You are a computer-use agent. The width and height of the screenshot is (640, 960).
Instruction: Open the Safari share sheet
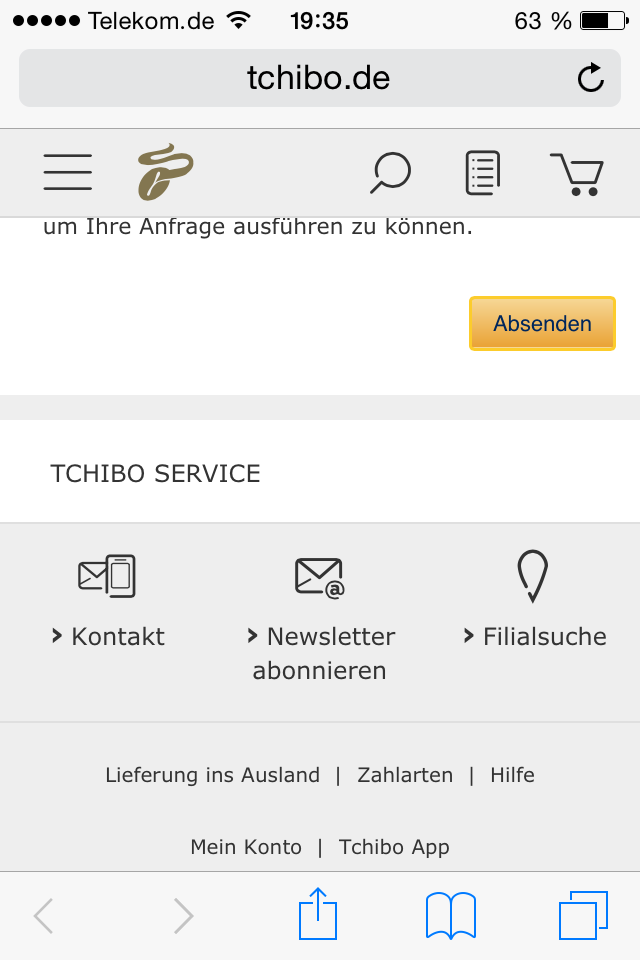click(319, 914)
